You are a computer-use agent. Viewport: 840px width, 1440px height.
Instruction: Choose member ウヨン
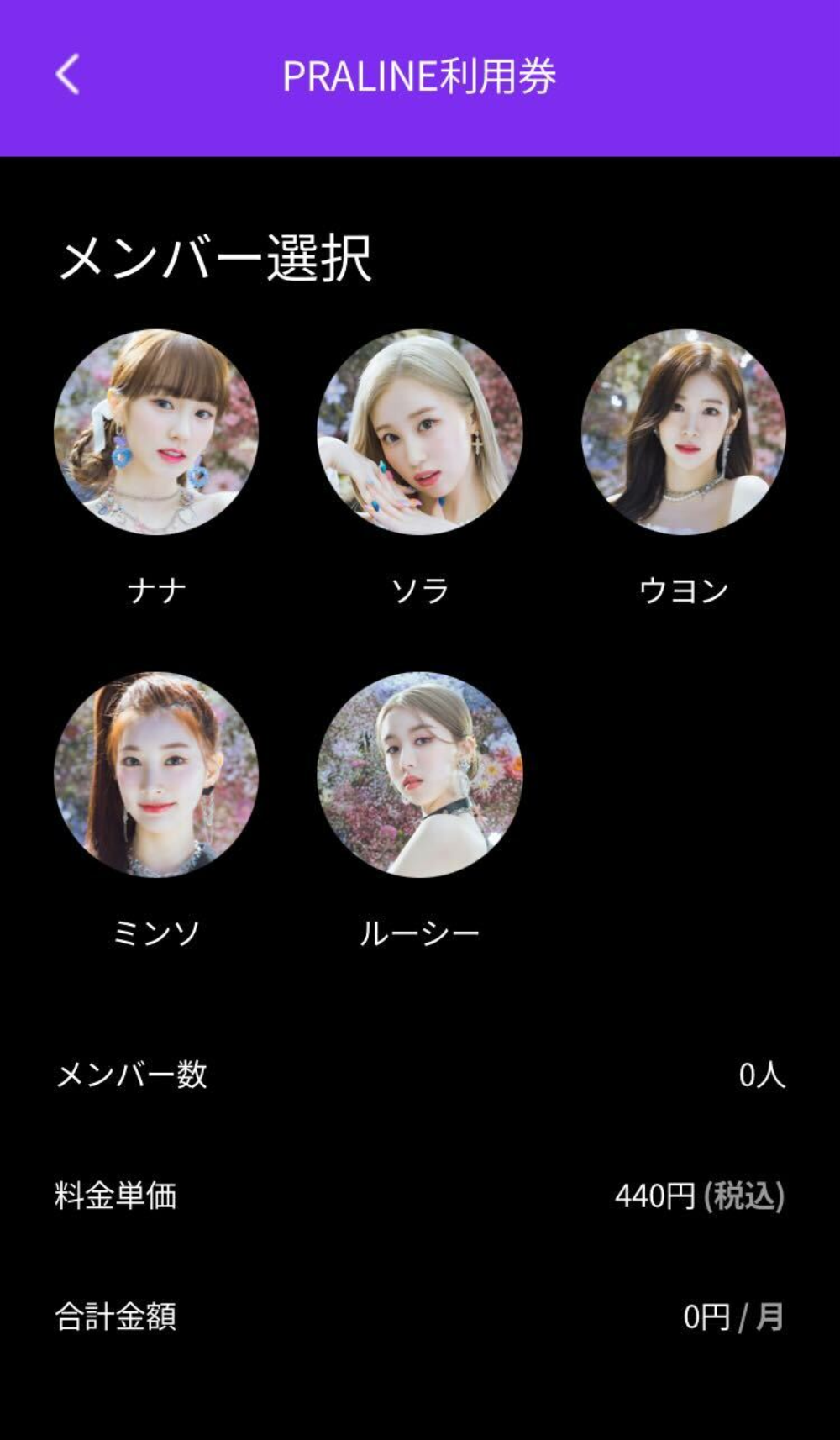click(683, 432)
